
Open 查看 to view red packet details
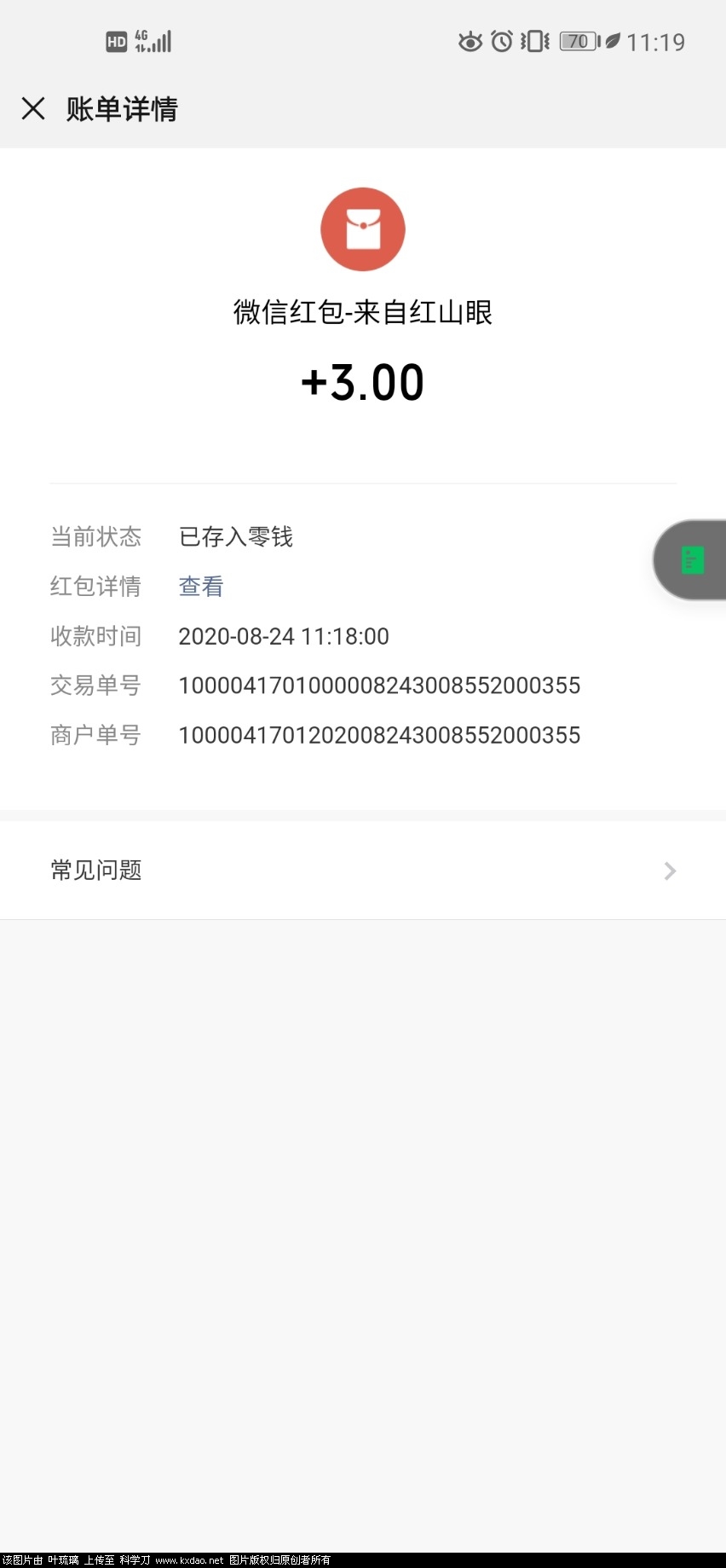coord(200,587)
